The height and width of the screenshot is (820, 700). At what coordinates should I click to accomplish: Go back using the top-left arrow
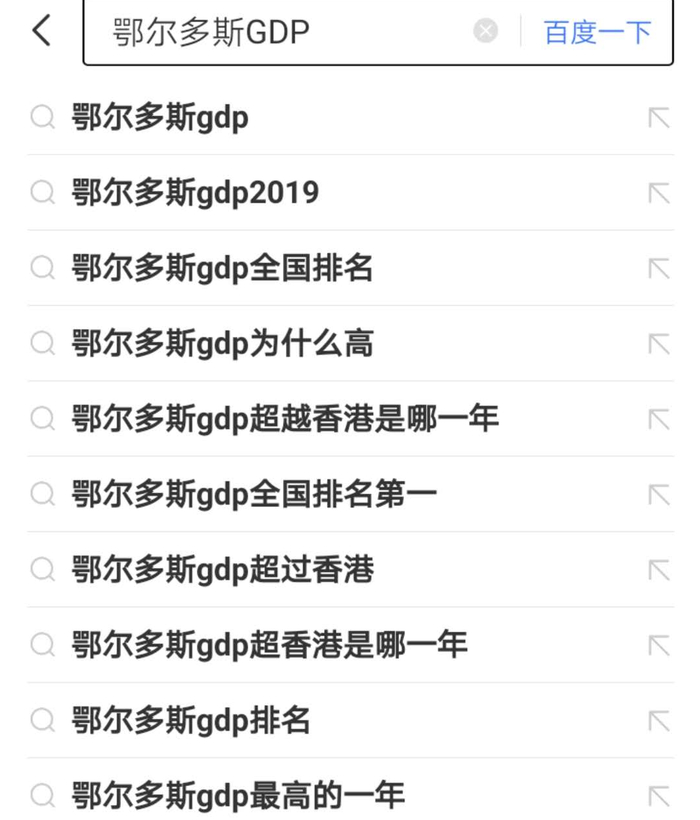(41, 31)
